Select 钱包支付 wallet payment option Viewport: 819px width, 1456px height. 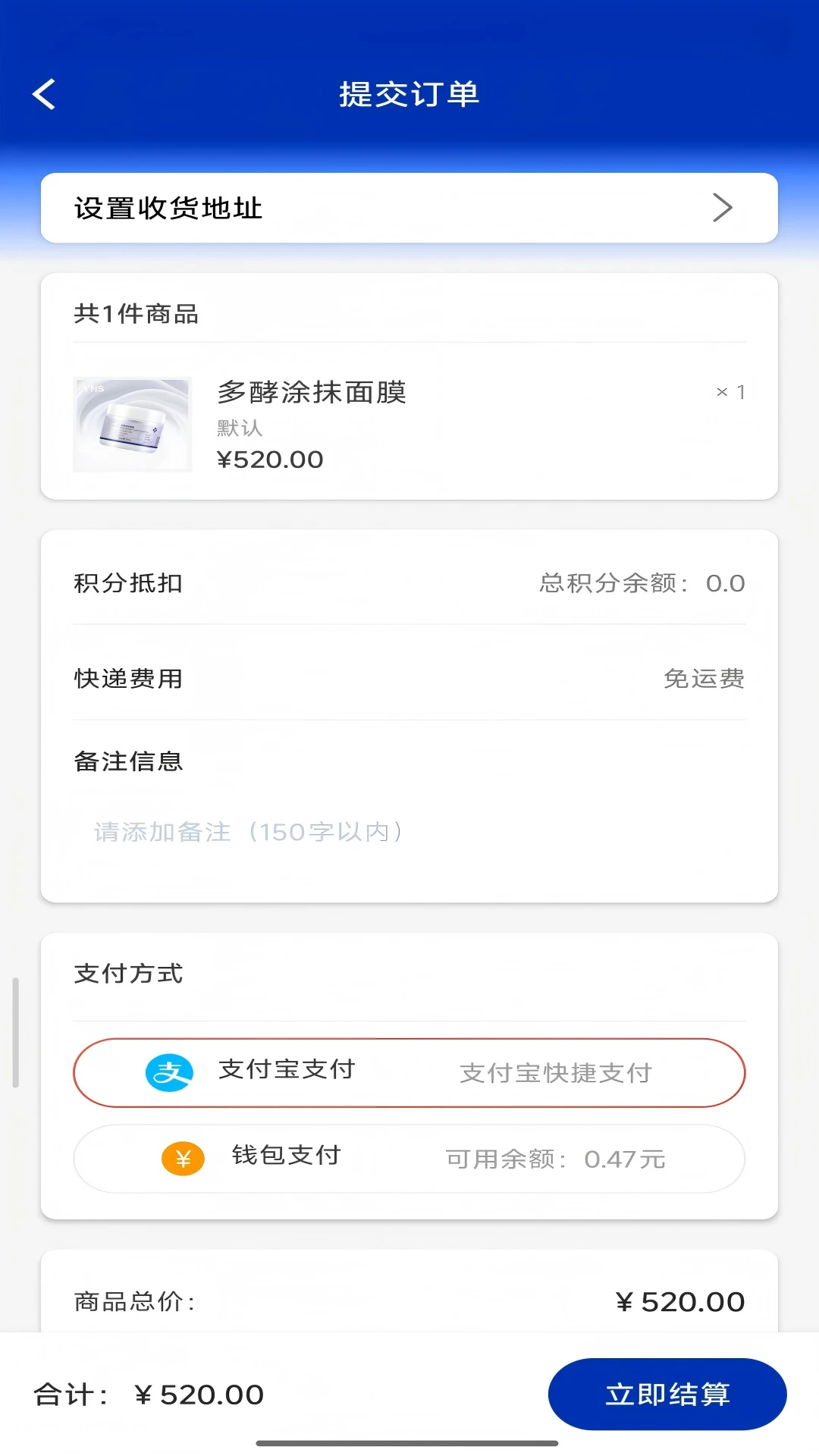409,1158
